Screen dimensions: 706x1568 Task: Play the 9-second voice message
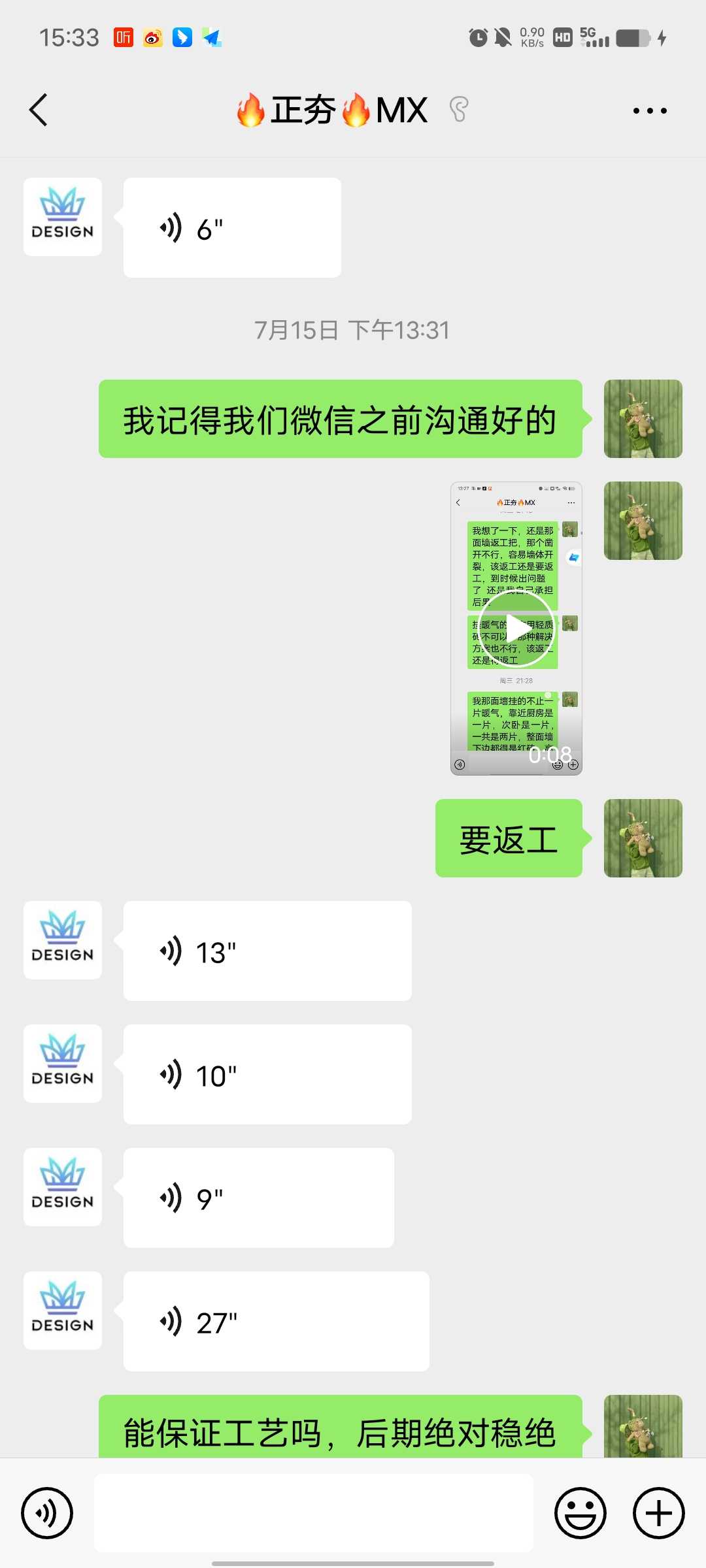[x=258, y=1198]
